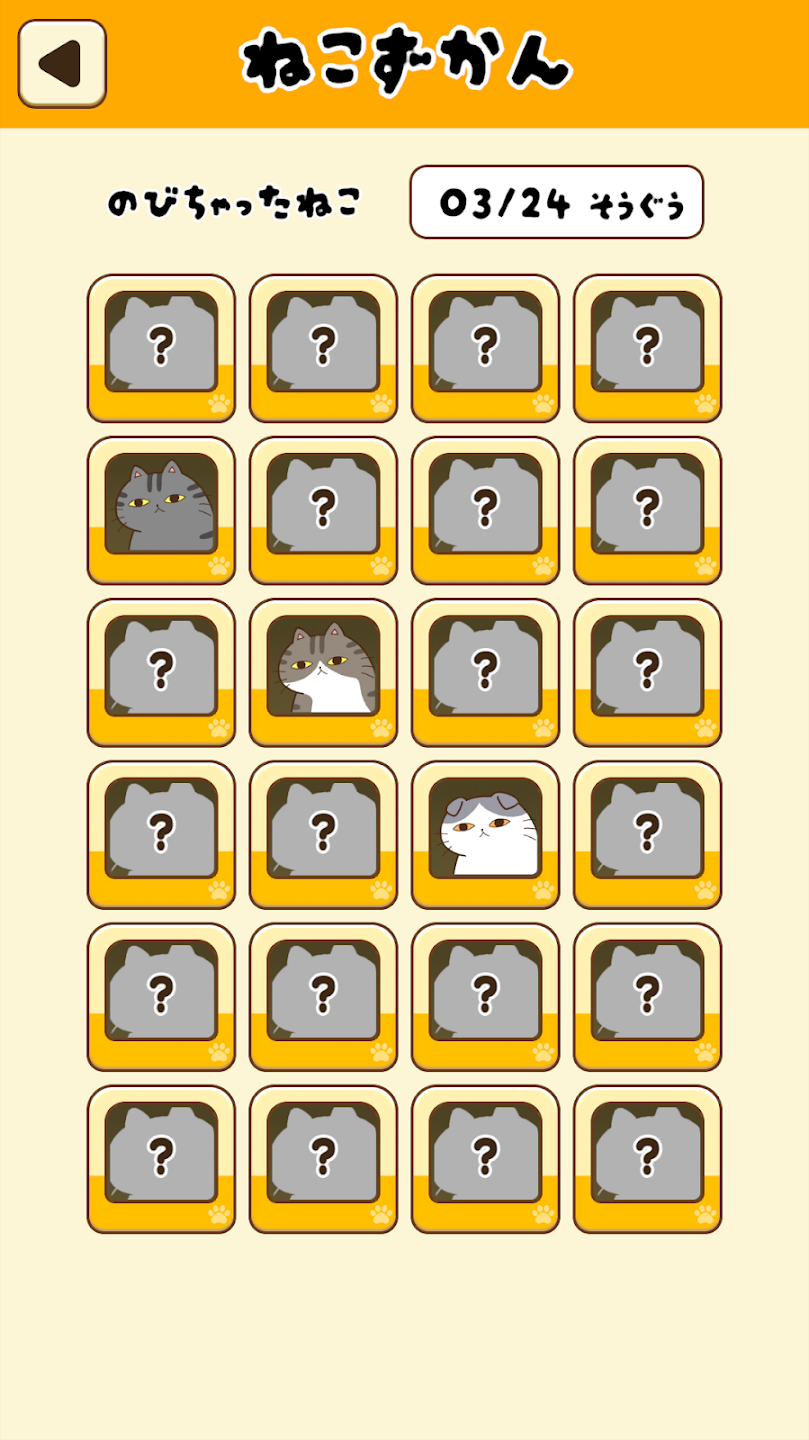Select the white cat with gray folded ears
The height and width of the screenshot is (1440, 809).
[485, 834]
